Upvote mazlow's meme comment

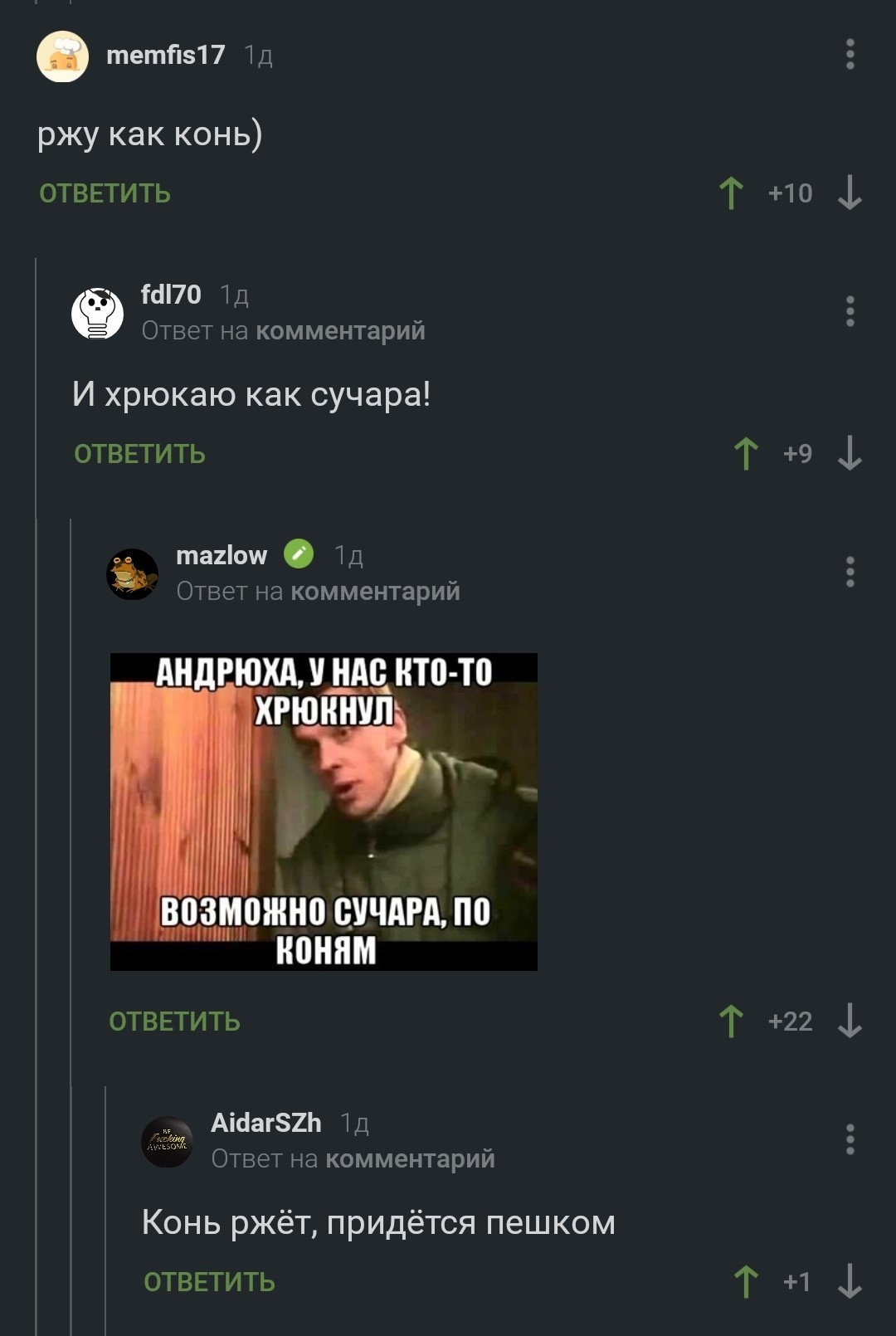pyautogui.click(x=731, y=1022)
